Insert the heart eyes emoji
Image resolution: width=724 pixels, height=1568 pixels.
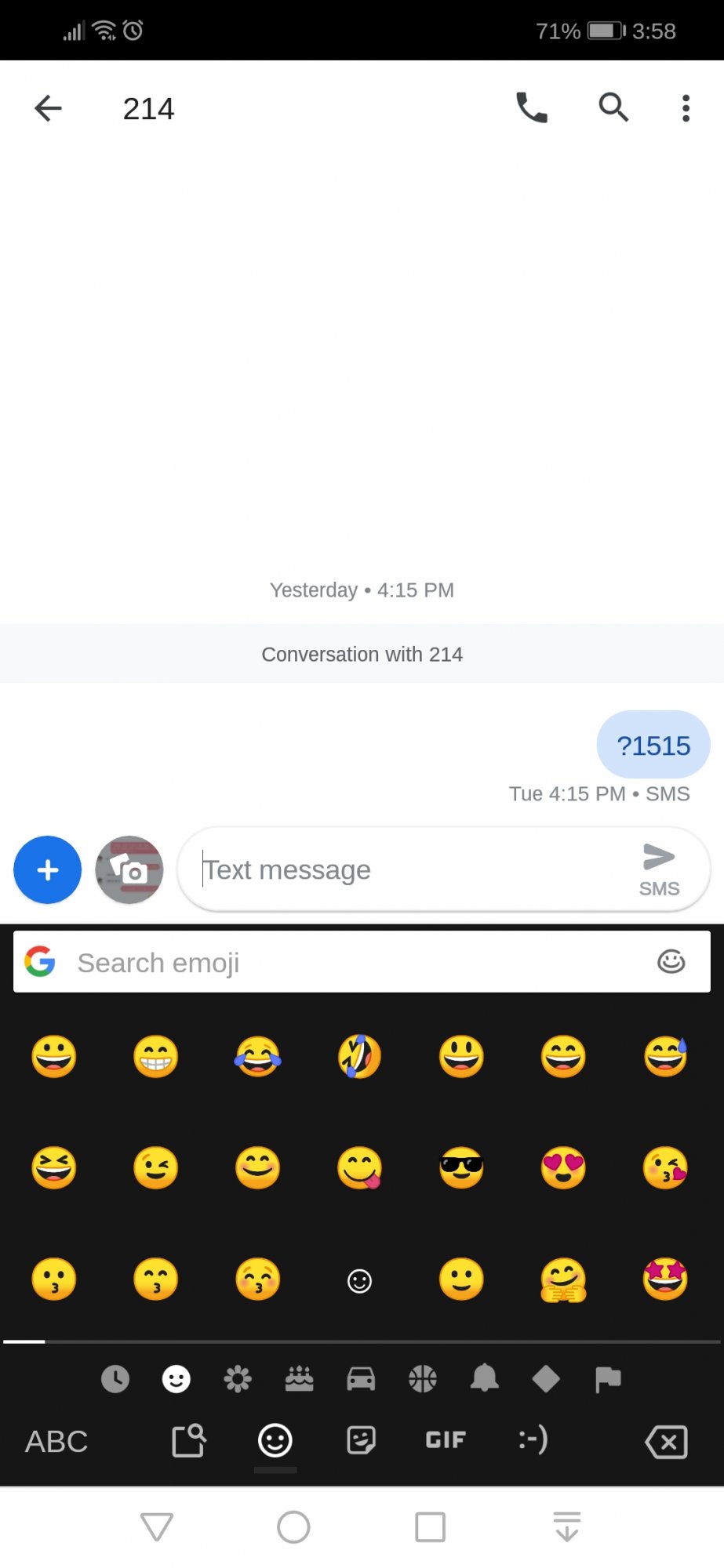pyautogui.click(x=563, y=1168)
